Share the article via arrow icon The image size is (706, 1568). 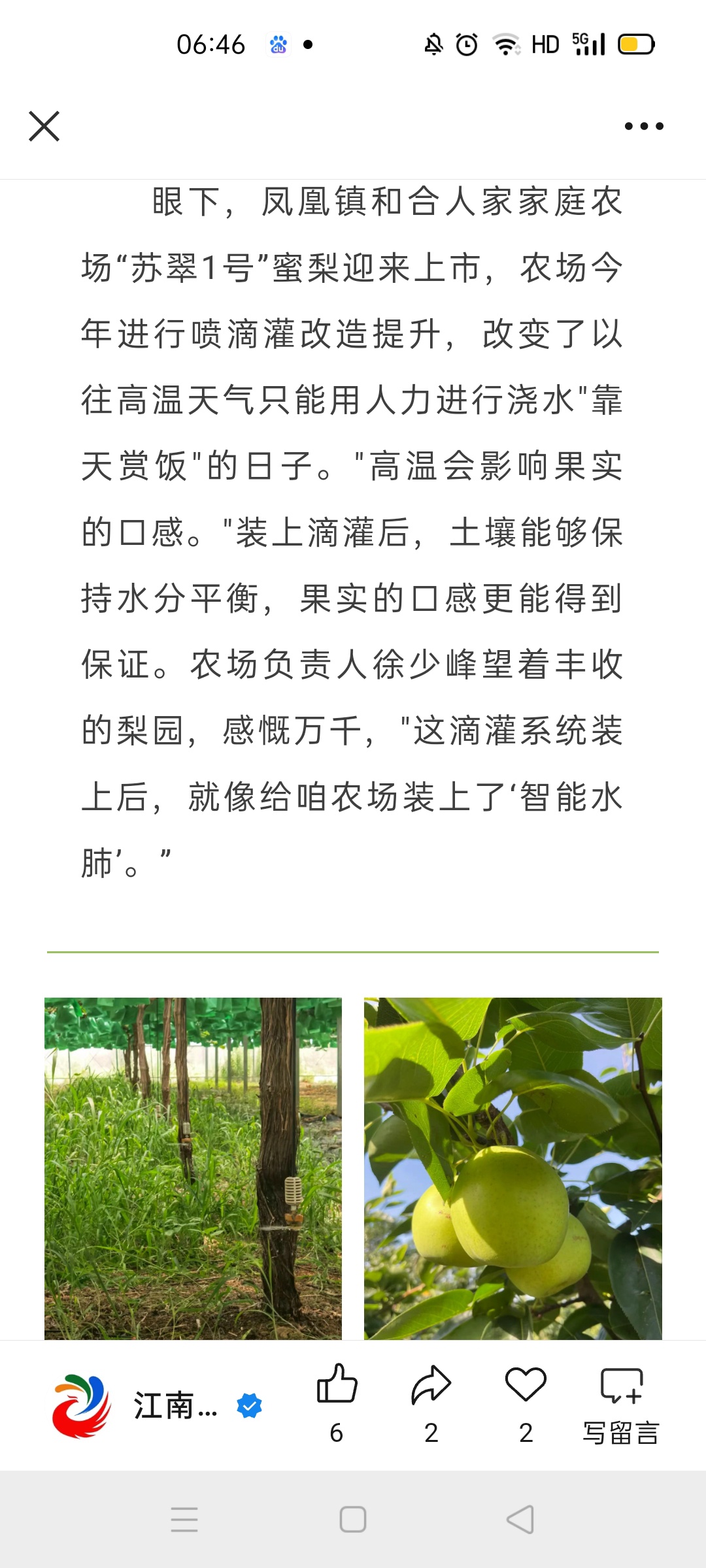(x=431, y=1385)
